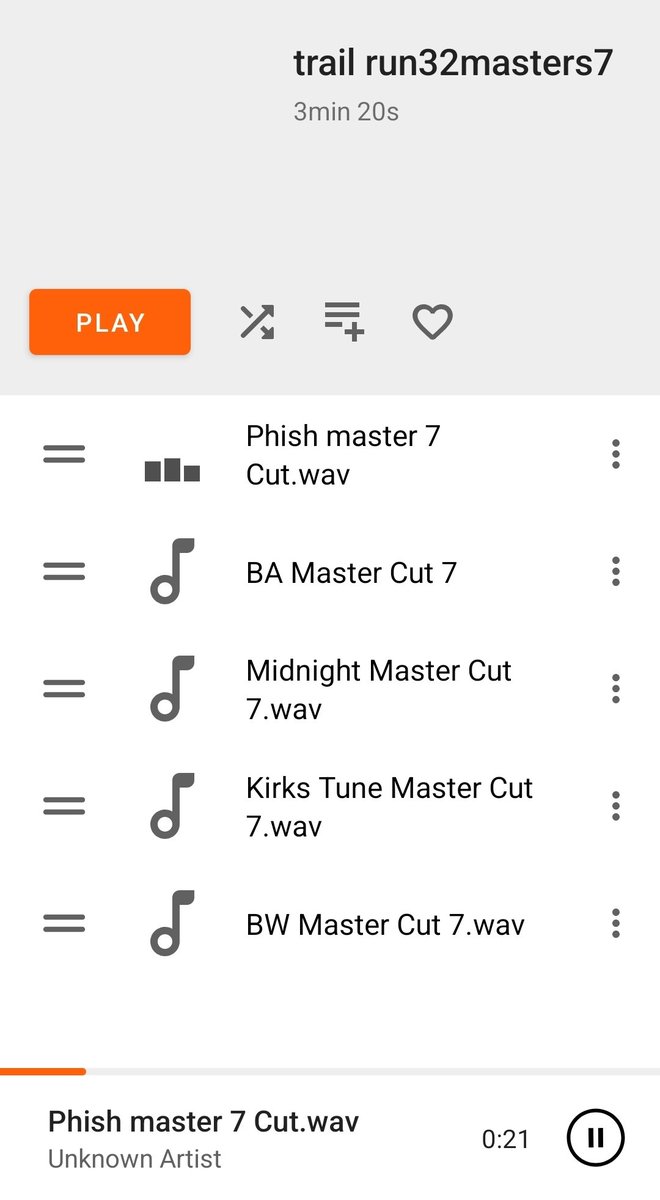
Task: Like the playlist with the heart icon
Action: pyautogui.click(x=433, y=322)
